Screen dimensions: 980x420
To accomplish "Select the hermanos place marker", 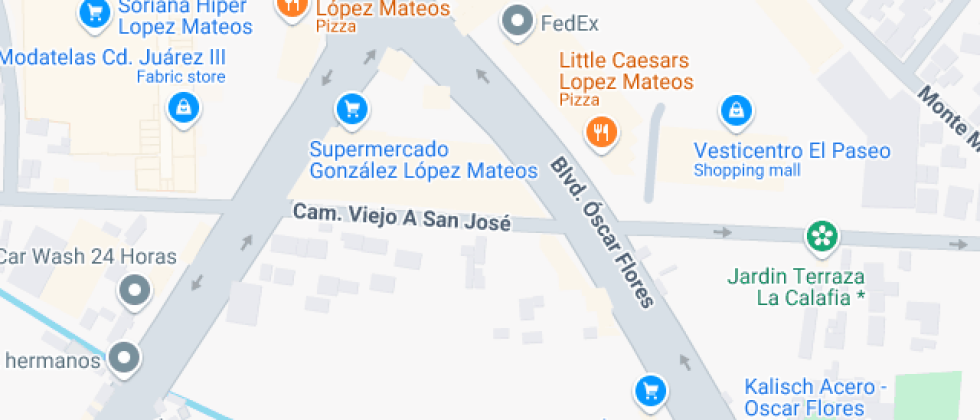I will click(x=124, y=356).
